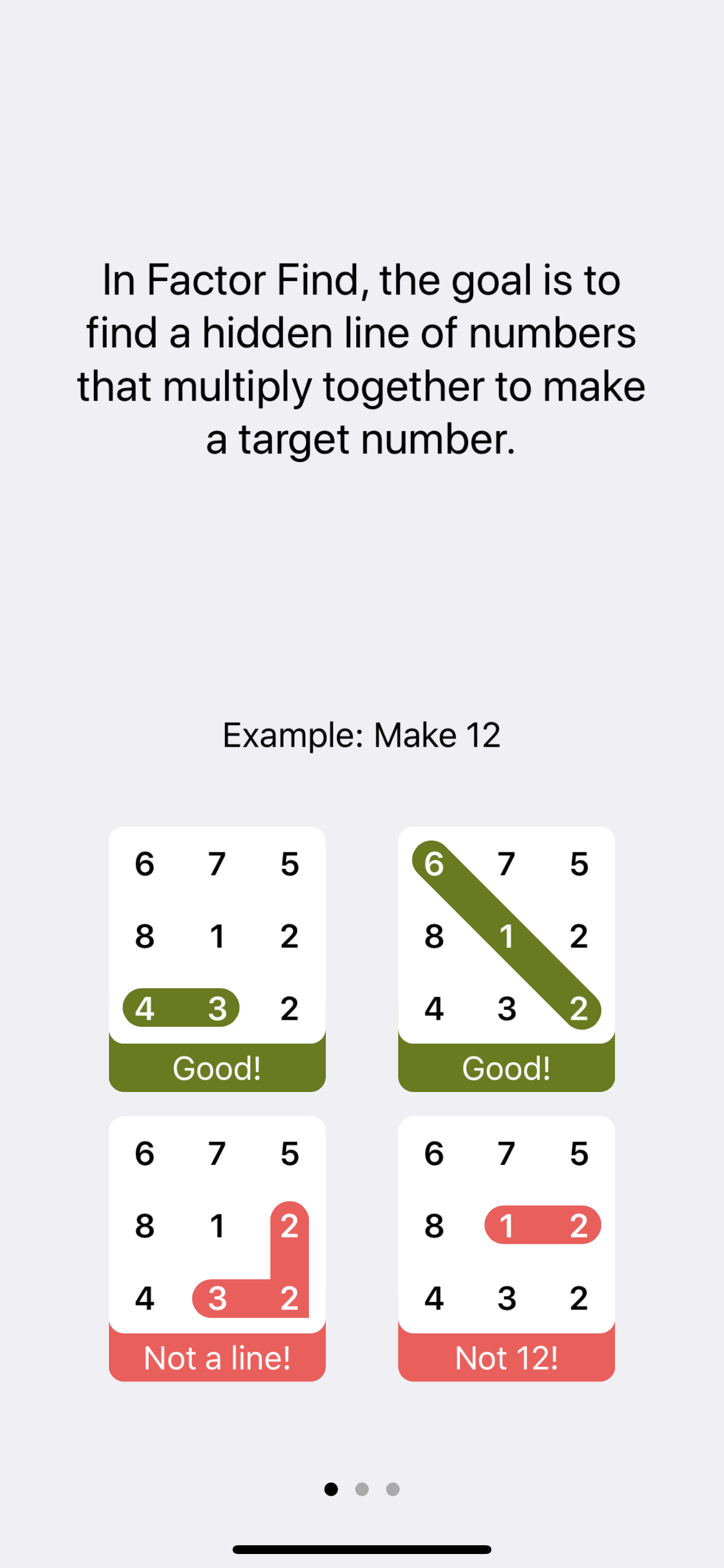Viewport: 724px width, 1568px height.
Task: Go to the second onboarding page dot
Action: pyautogui.click(x=362, y=1489)
